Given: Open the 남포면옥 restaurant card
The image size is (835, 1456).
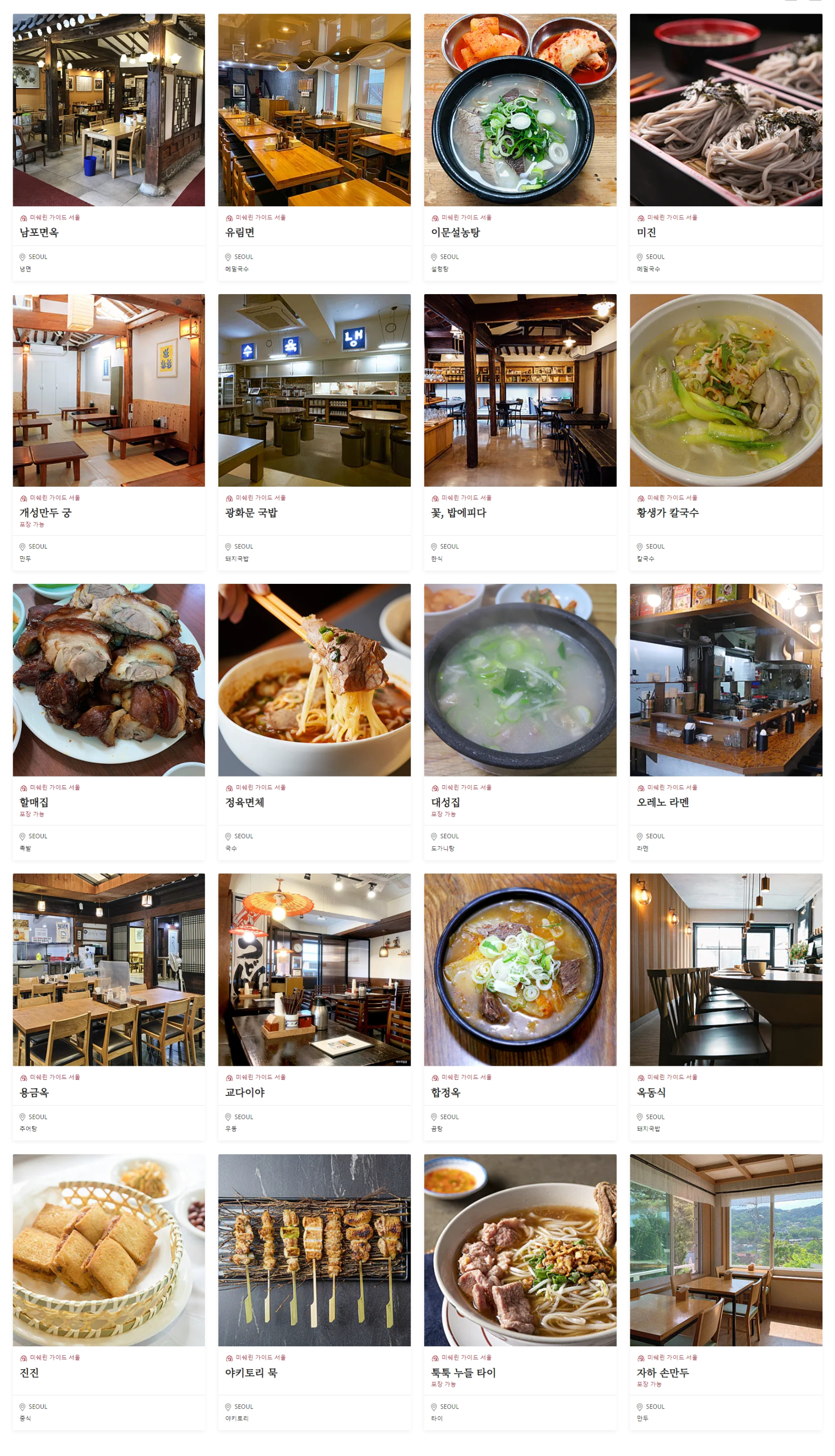Looking at the screenshot, I should 39,233.
